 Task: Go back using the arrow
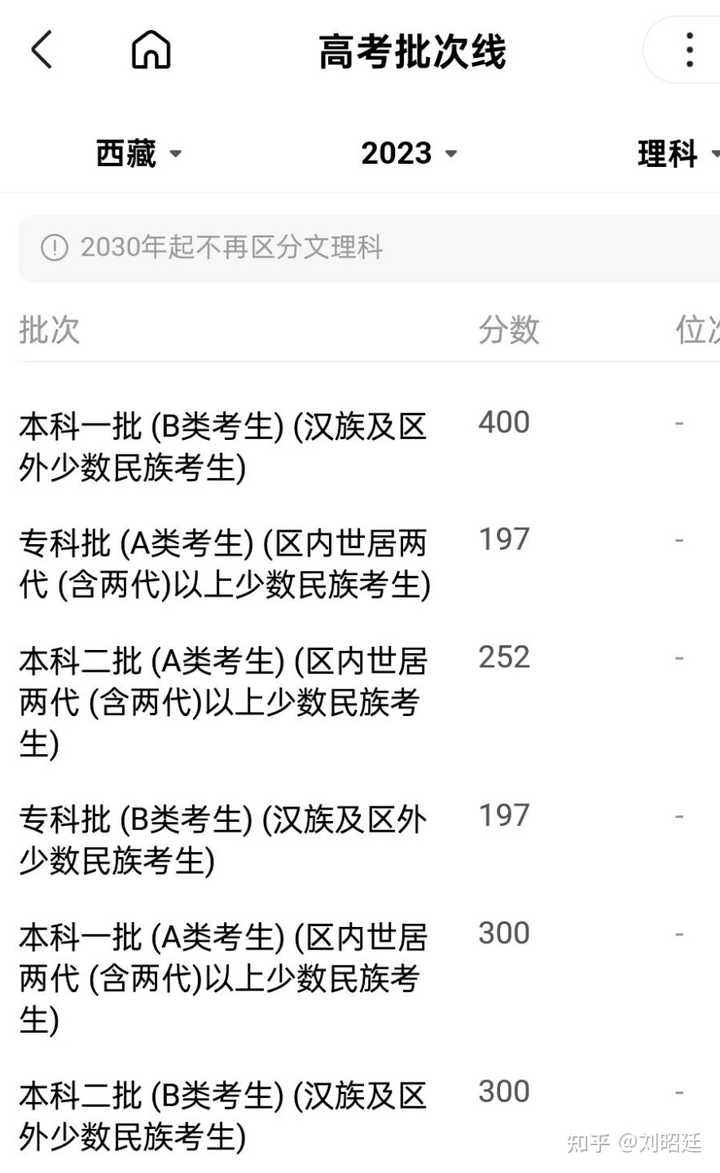42,50
